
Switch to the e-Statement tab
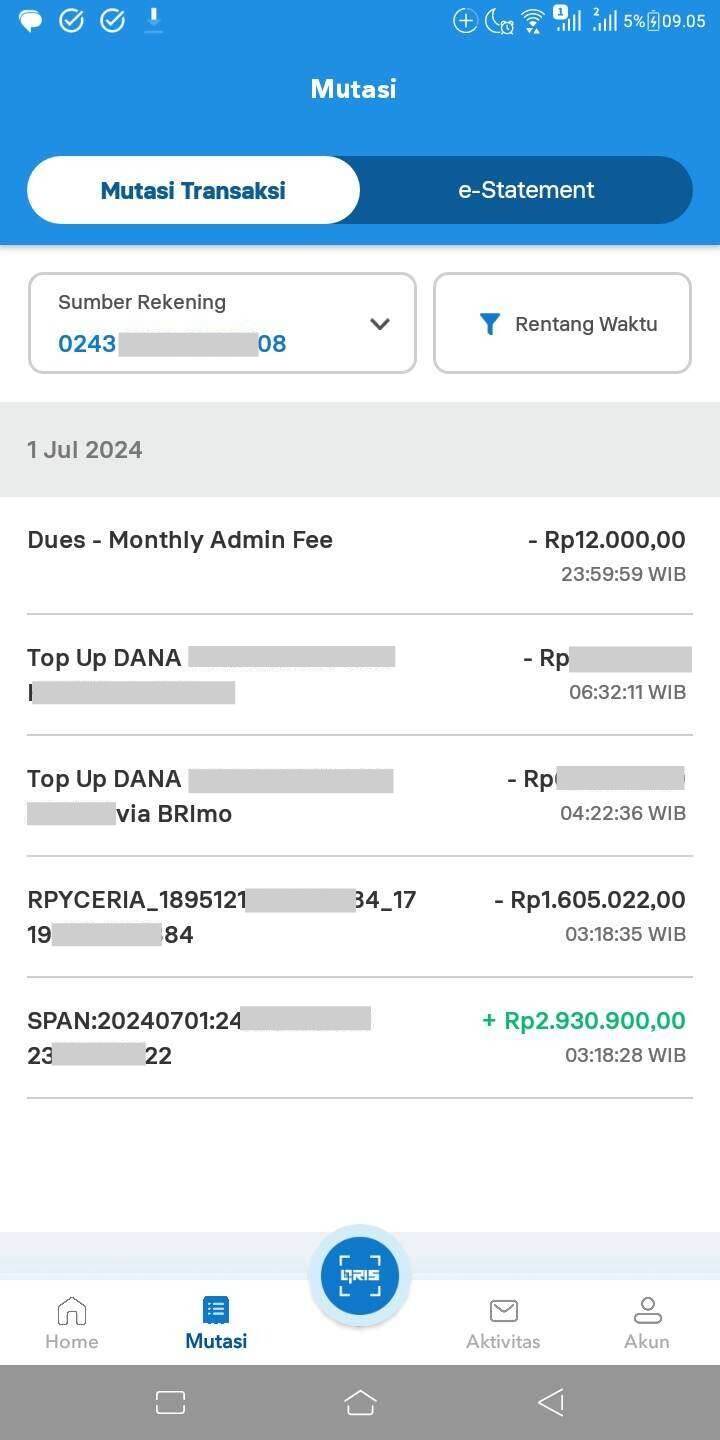[x=526, y=190]
